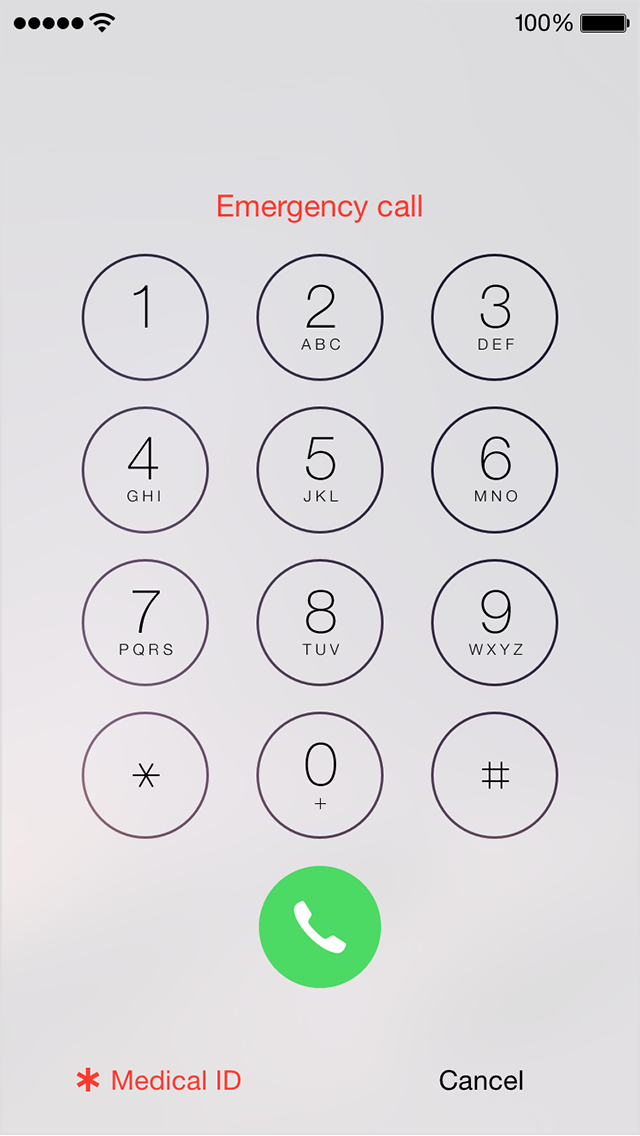The height and width of the screenshot is (1136, 640).
Task: Tap the hash pound key
Action: coord(495,775)
